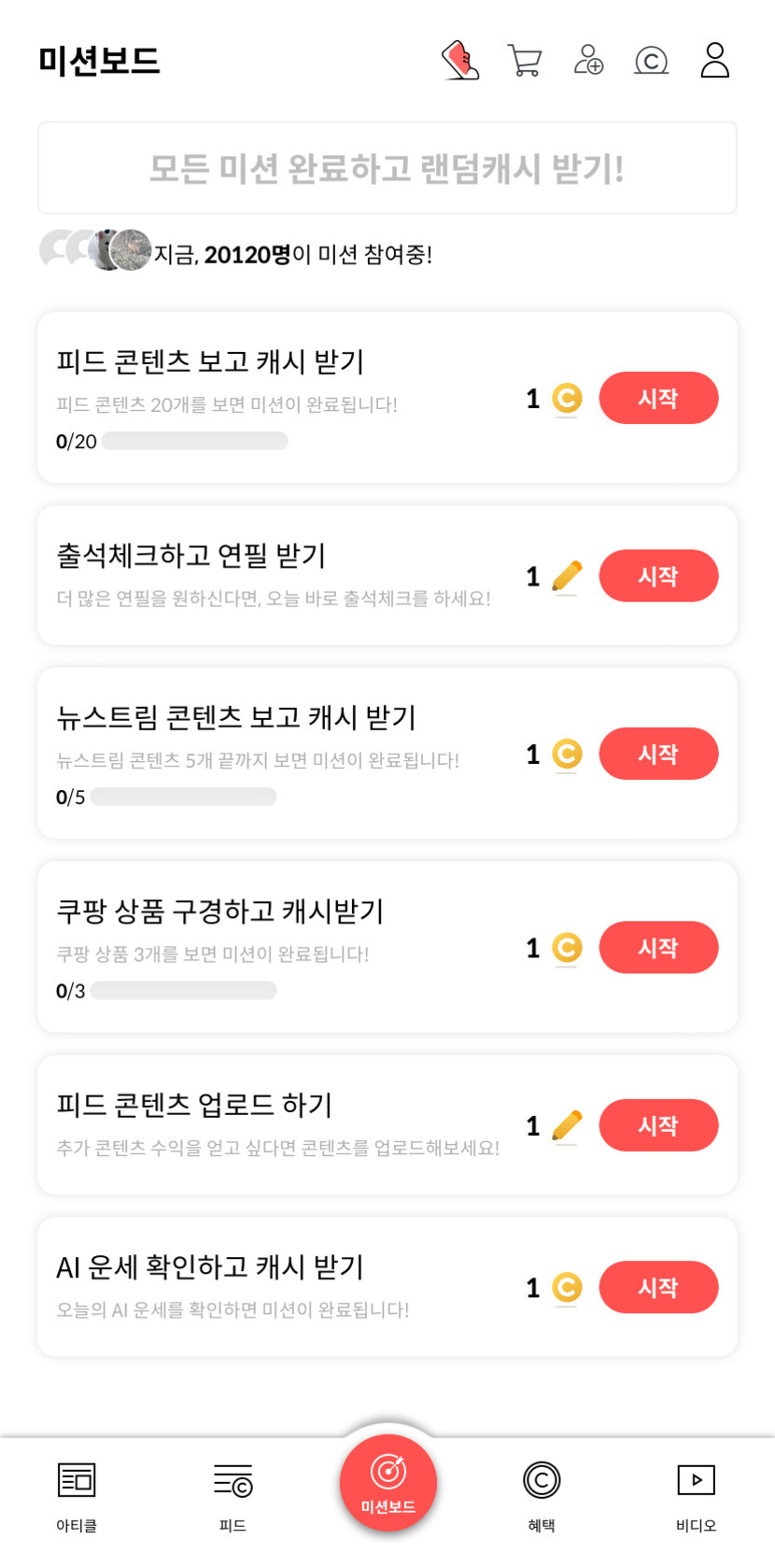Start 피드 콘텐츠 보고 캐시 받기 mission
Screen dimensions: 775x1568
coord(658,399)
